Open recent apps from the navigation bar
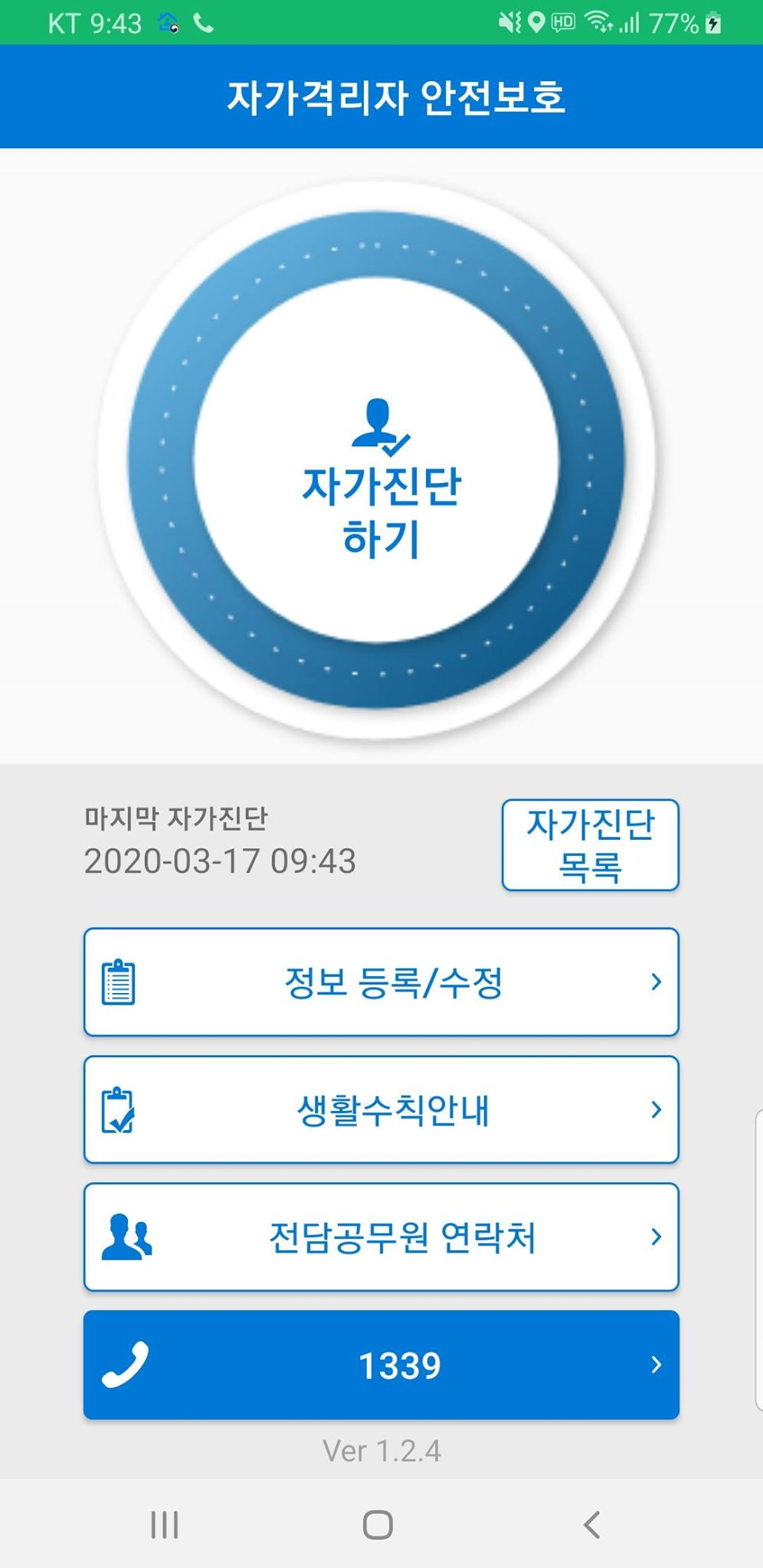The width and height of the screenshot is (763, 1568). (x=164, y=1524)
